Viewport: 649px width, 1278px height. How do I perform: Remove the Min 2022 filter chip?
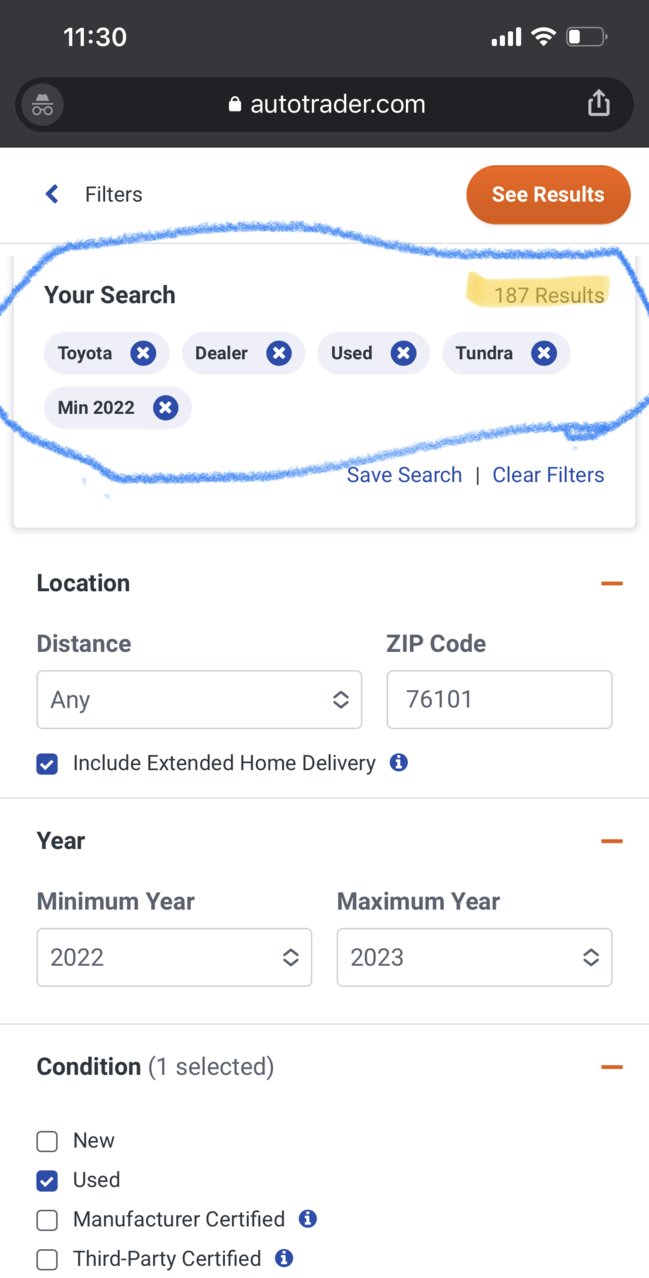pyautogui.click(x=165, y=408)
